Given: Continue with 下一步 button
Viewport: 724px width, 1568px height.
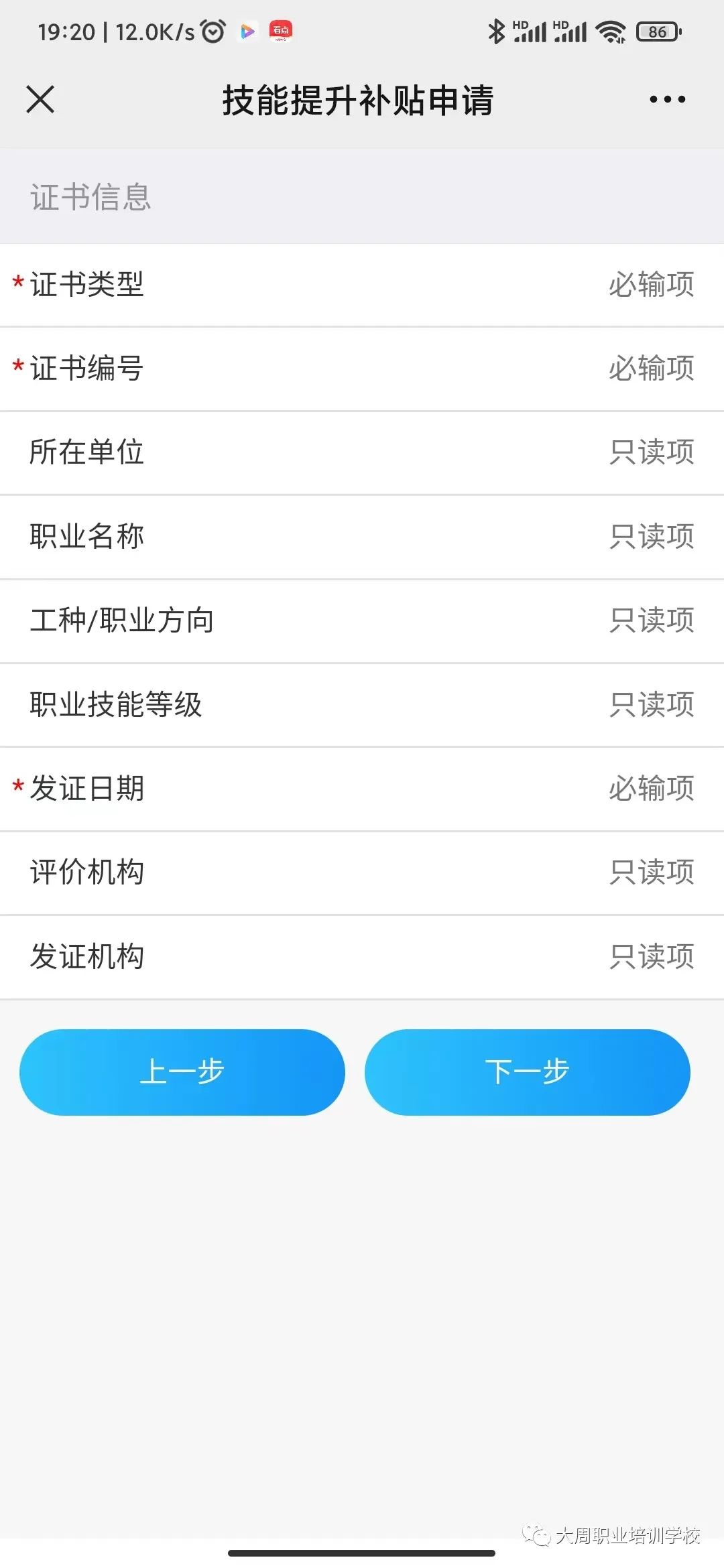Looking at the screenshot, I should pos(527,1072).
